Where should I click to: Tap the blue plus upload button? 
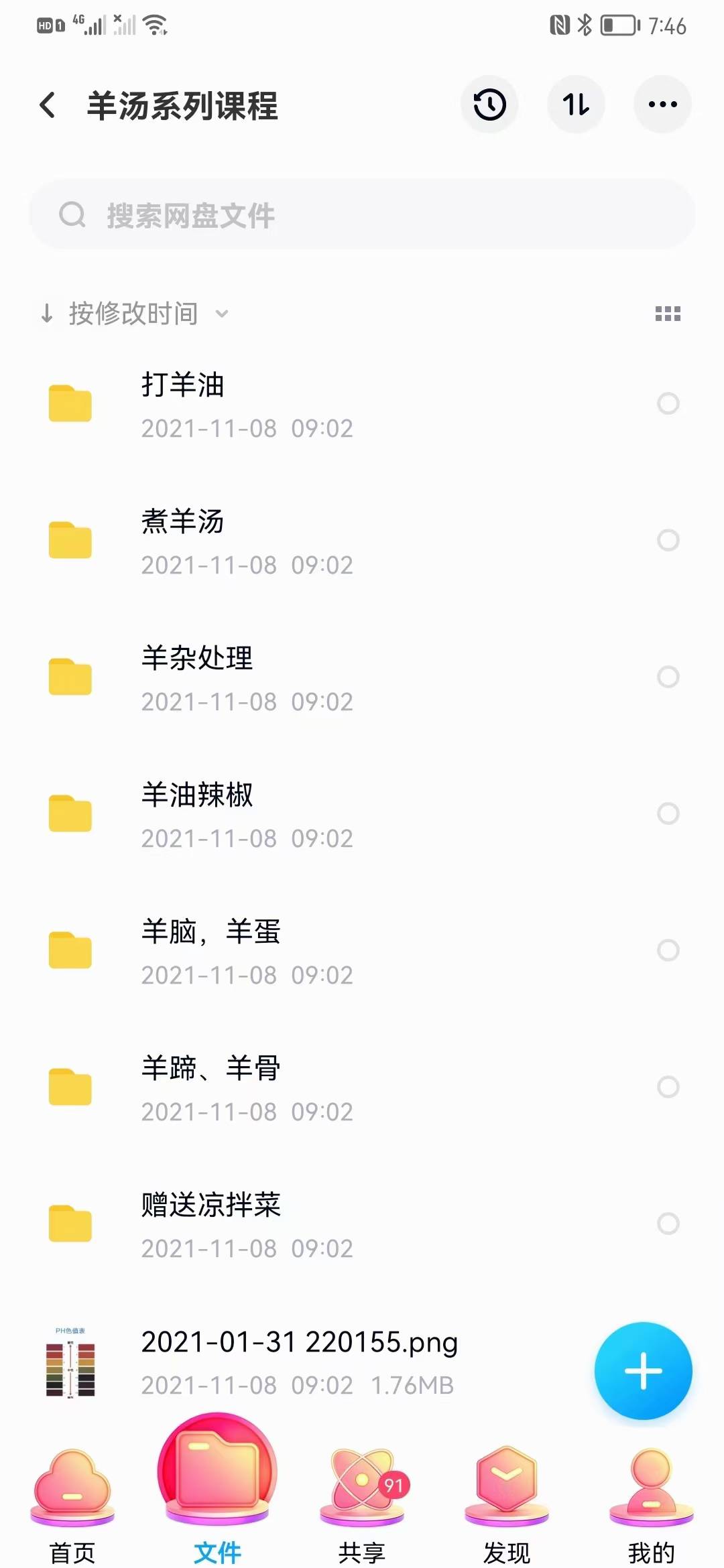click(642, 1370)
